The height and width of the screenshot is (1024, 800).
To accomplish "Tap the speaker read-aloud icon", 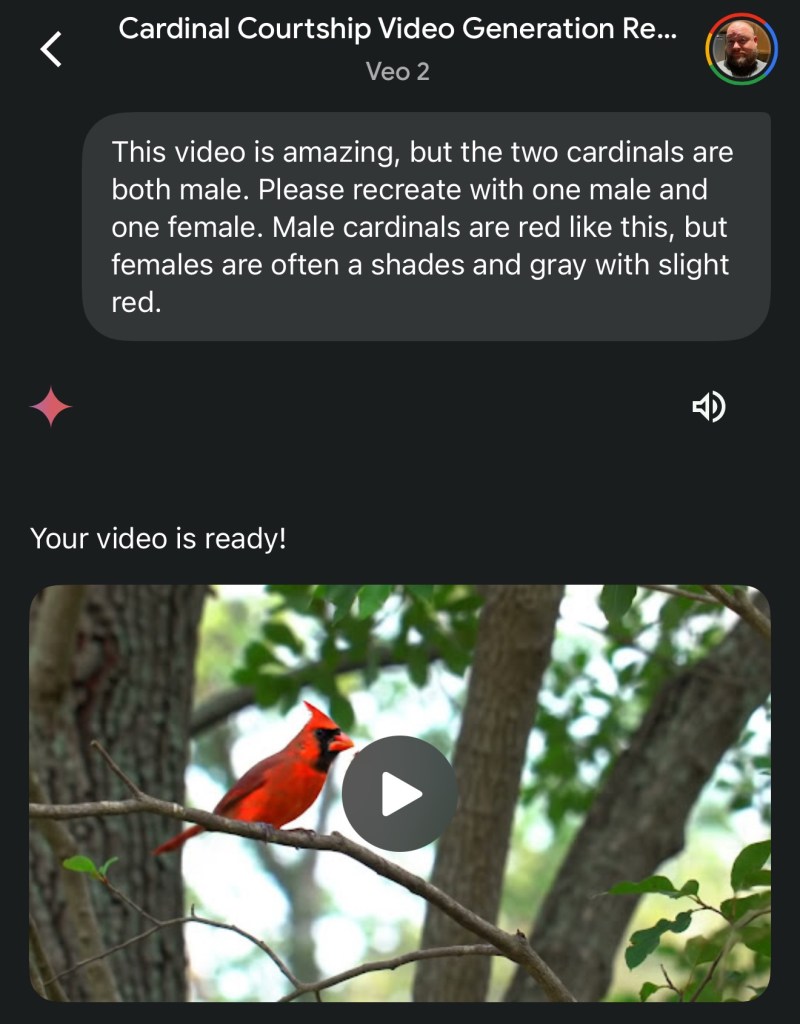I will 709,406.
